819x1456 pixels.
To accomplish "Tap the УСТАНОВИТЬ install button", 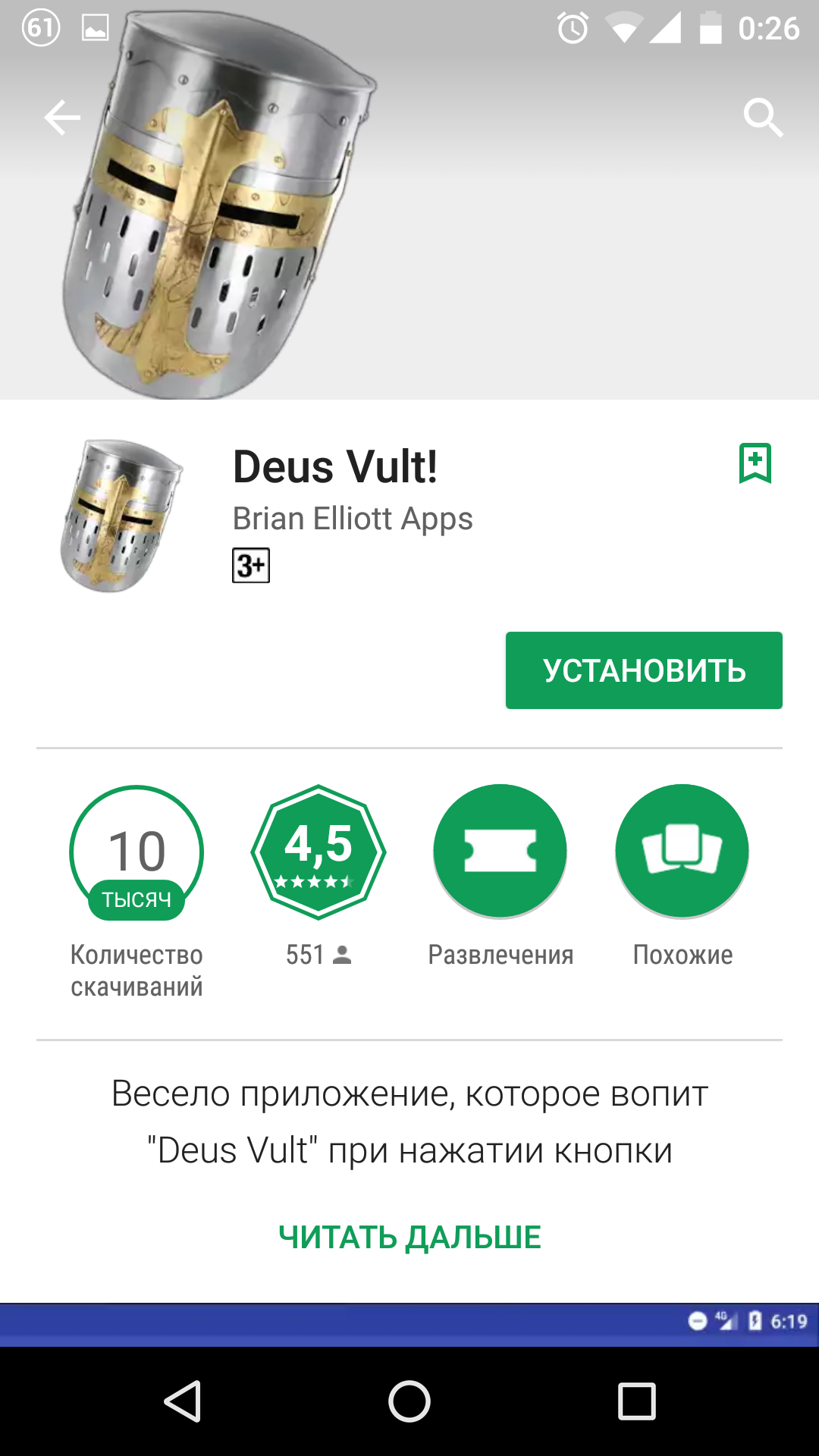I will [x=644, y=670].
